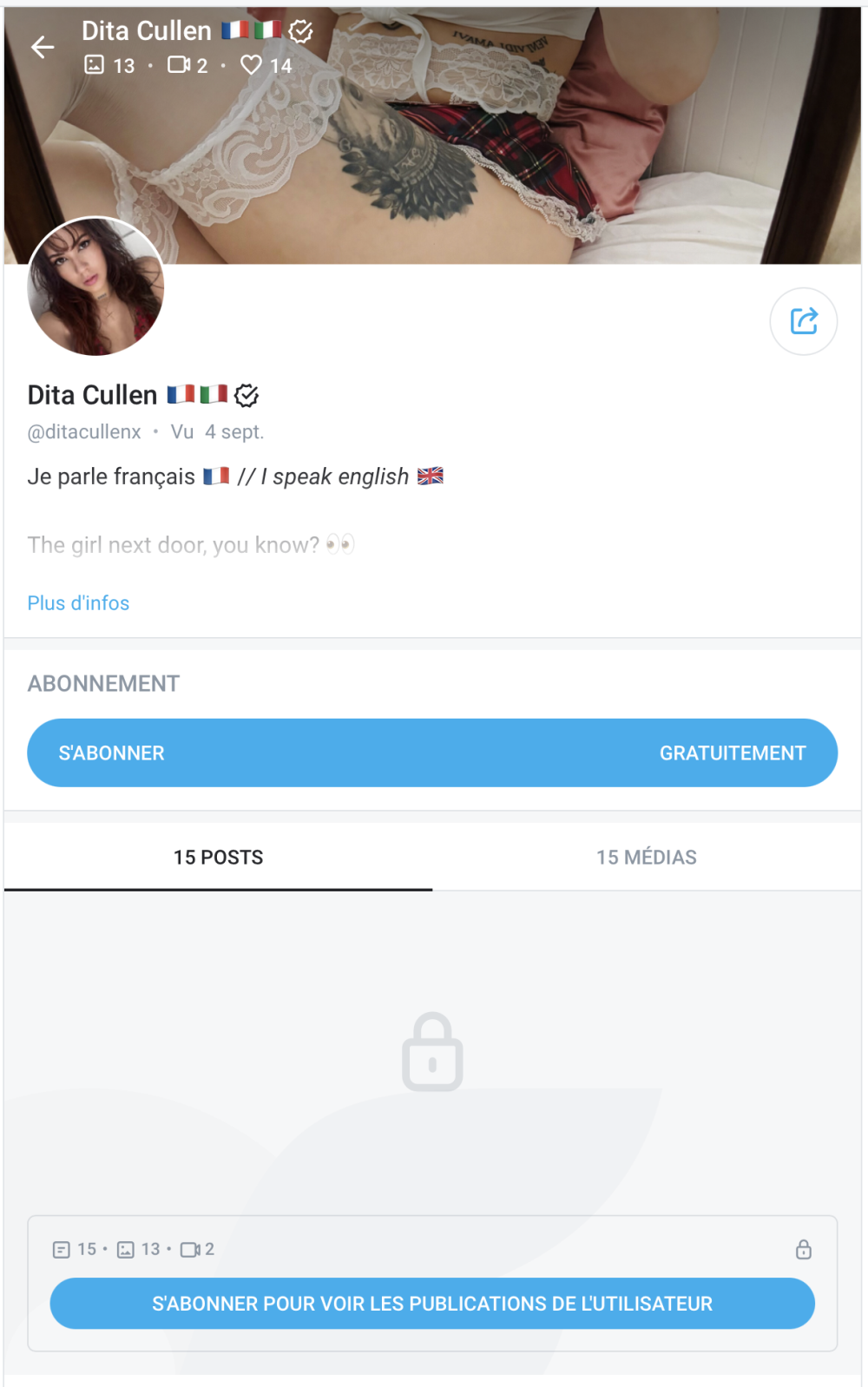Tap 'S'abonner pour voir les publications' button

pyautogui.click(x=432, y=1303)
